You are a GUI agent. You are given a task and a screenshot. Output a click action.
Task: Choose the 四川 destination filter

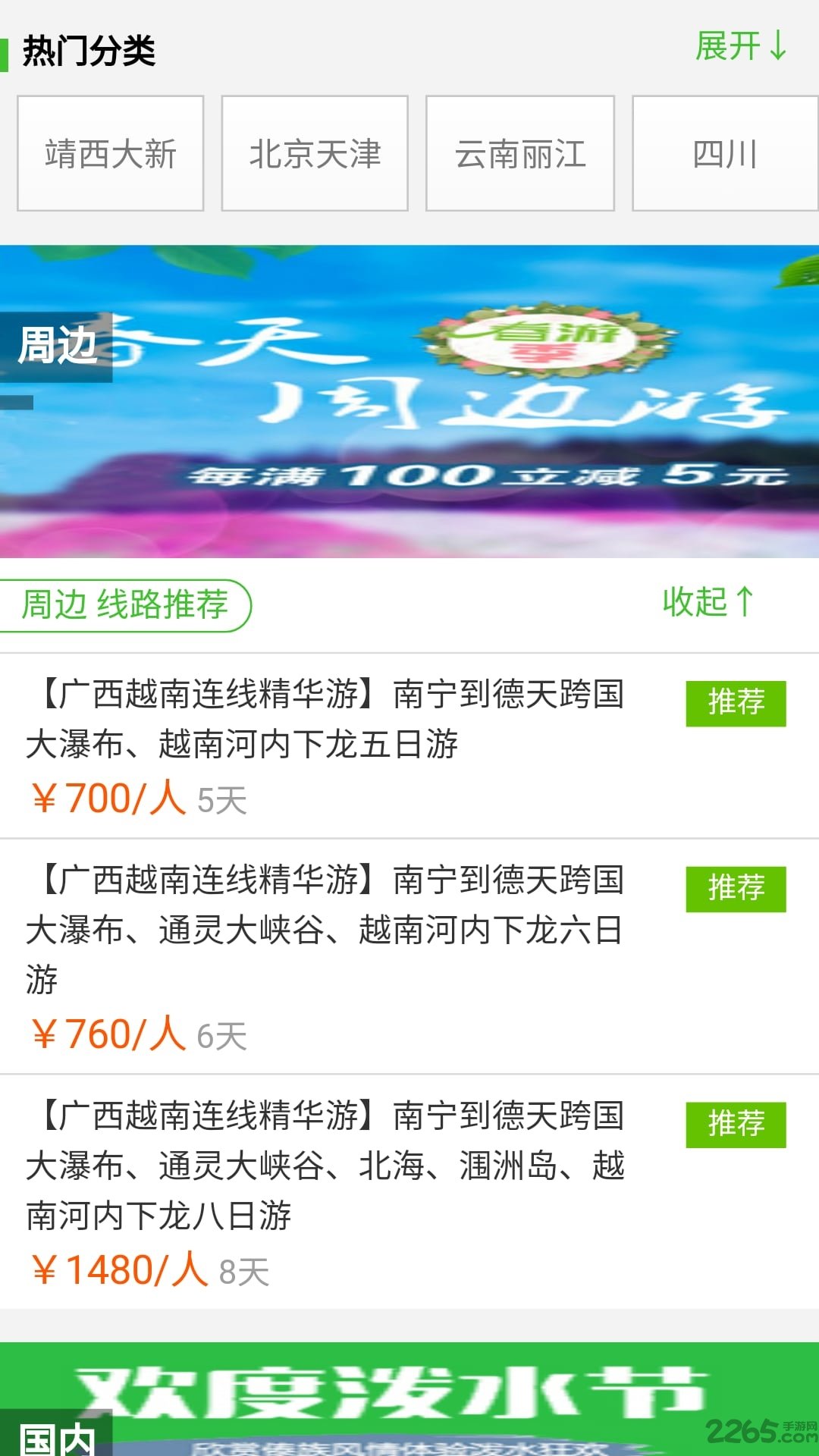(723, 154)
